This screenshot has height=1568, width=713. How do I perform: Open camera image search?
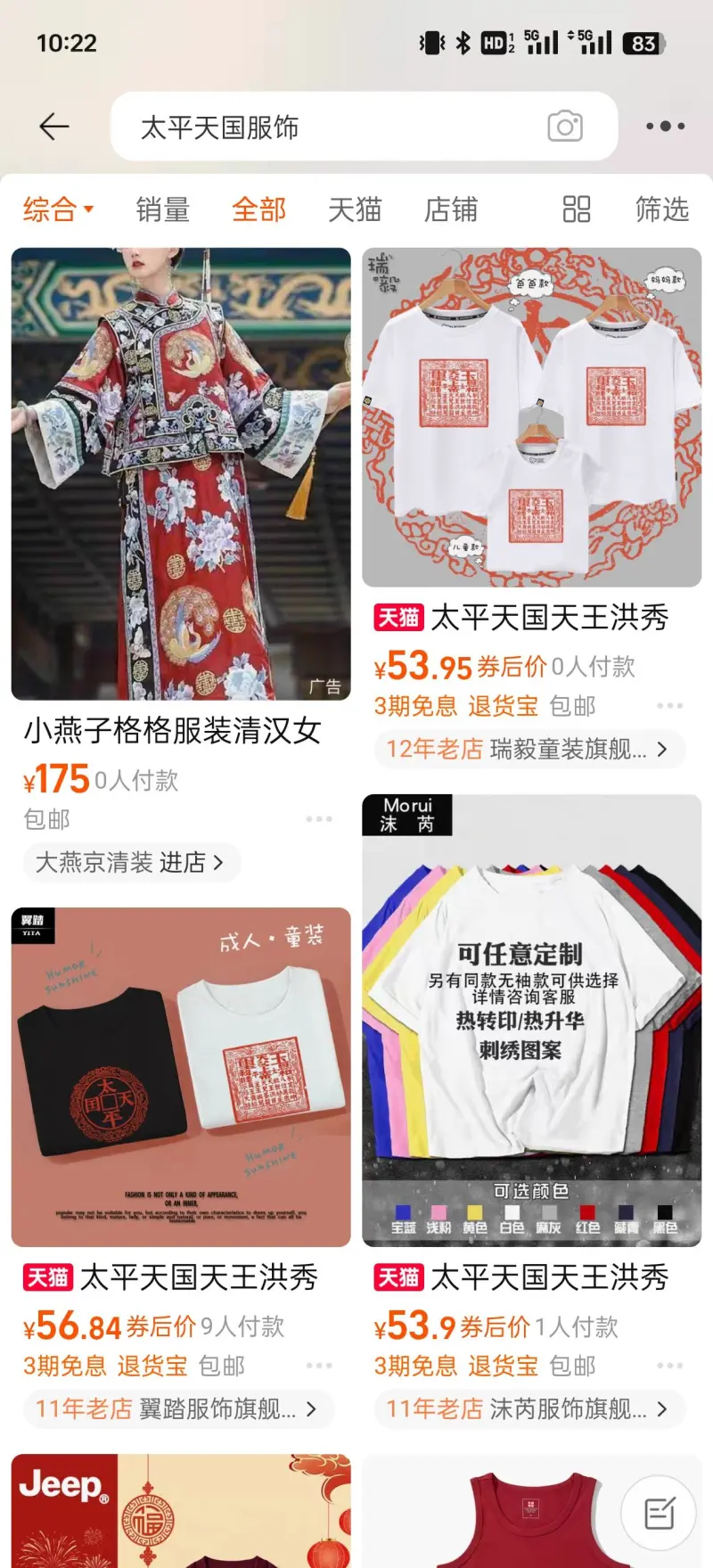[565, 127]
